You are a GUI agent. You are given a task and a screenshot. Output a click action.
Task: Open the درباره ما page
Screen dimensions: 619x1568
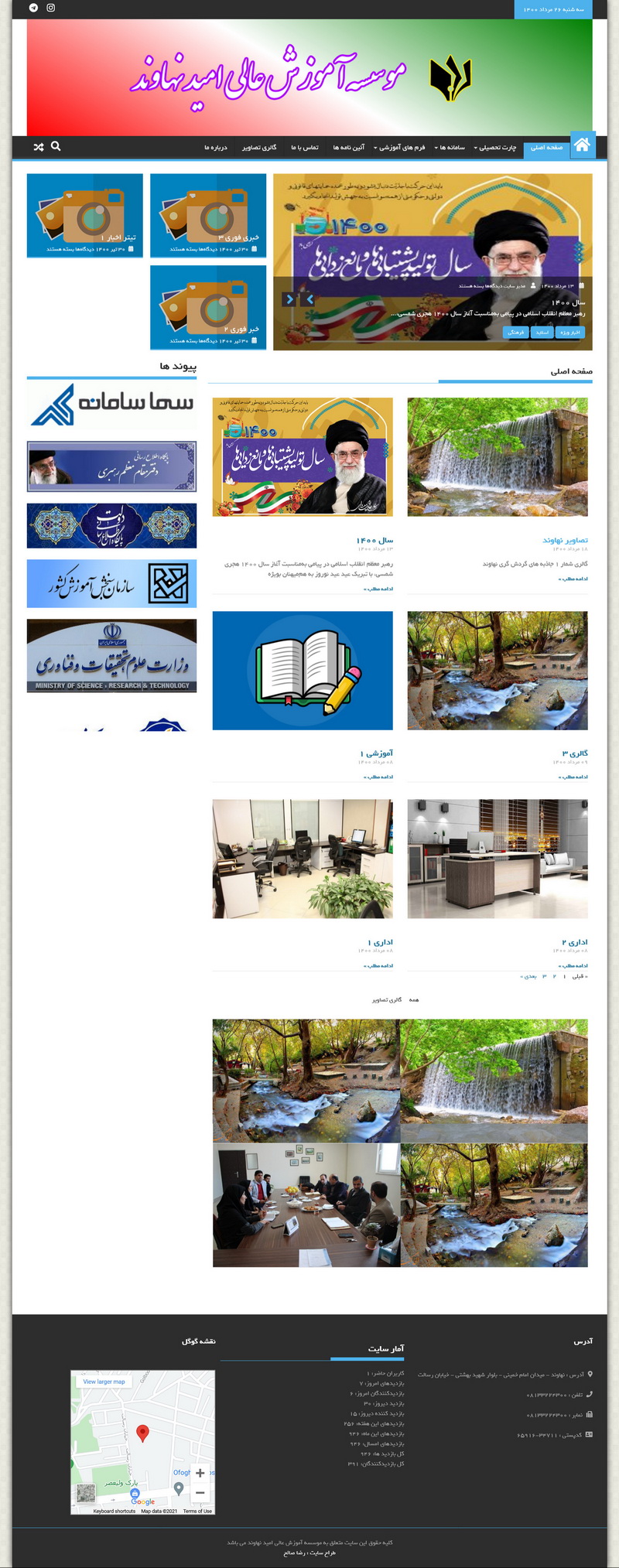coord(216,148)
